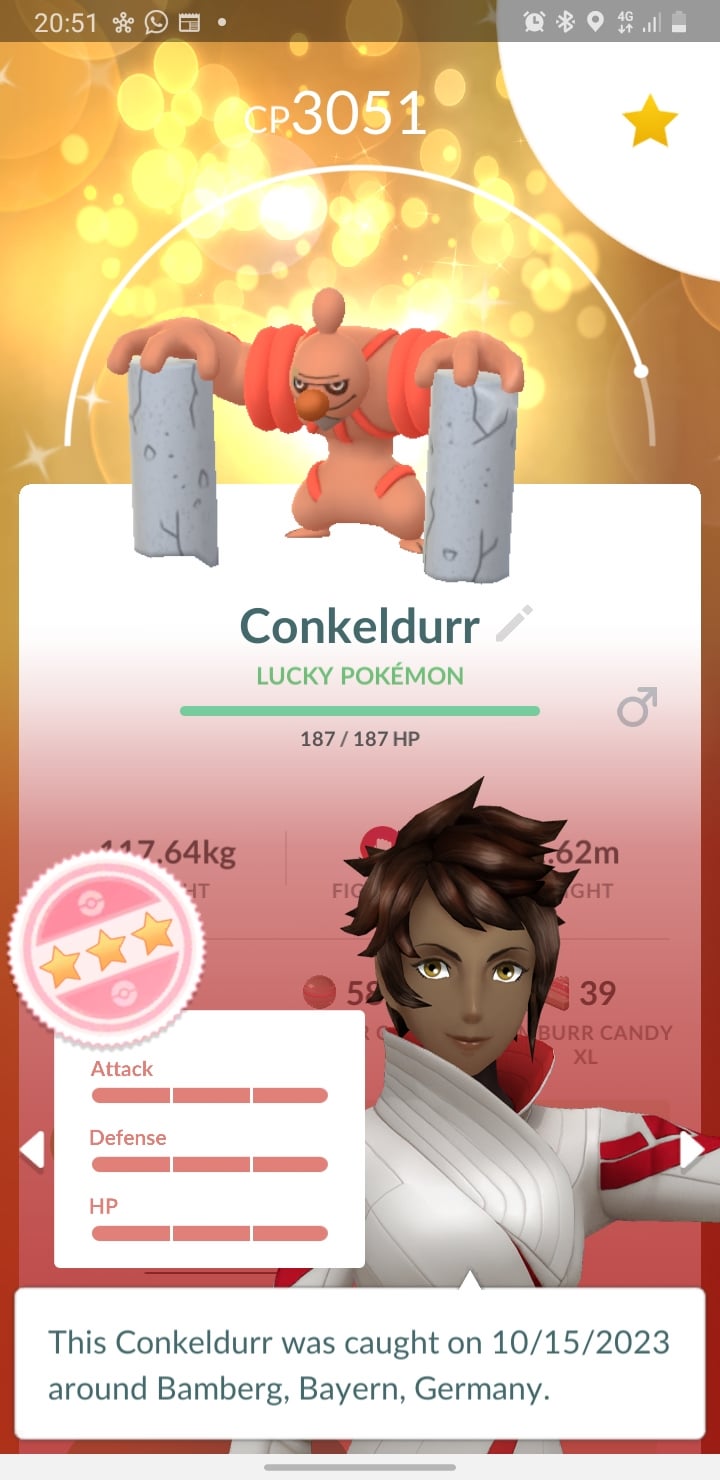Toggle the favorite star for Conkeldurr
The height and width of the screenshot is (1480, 720).
click(650, 122)
